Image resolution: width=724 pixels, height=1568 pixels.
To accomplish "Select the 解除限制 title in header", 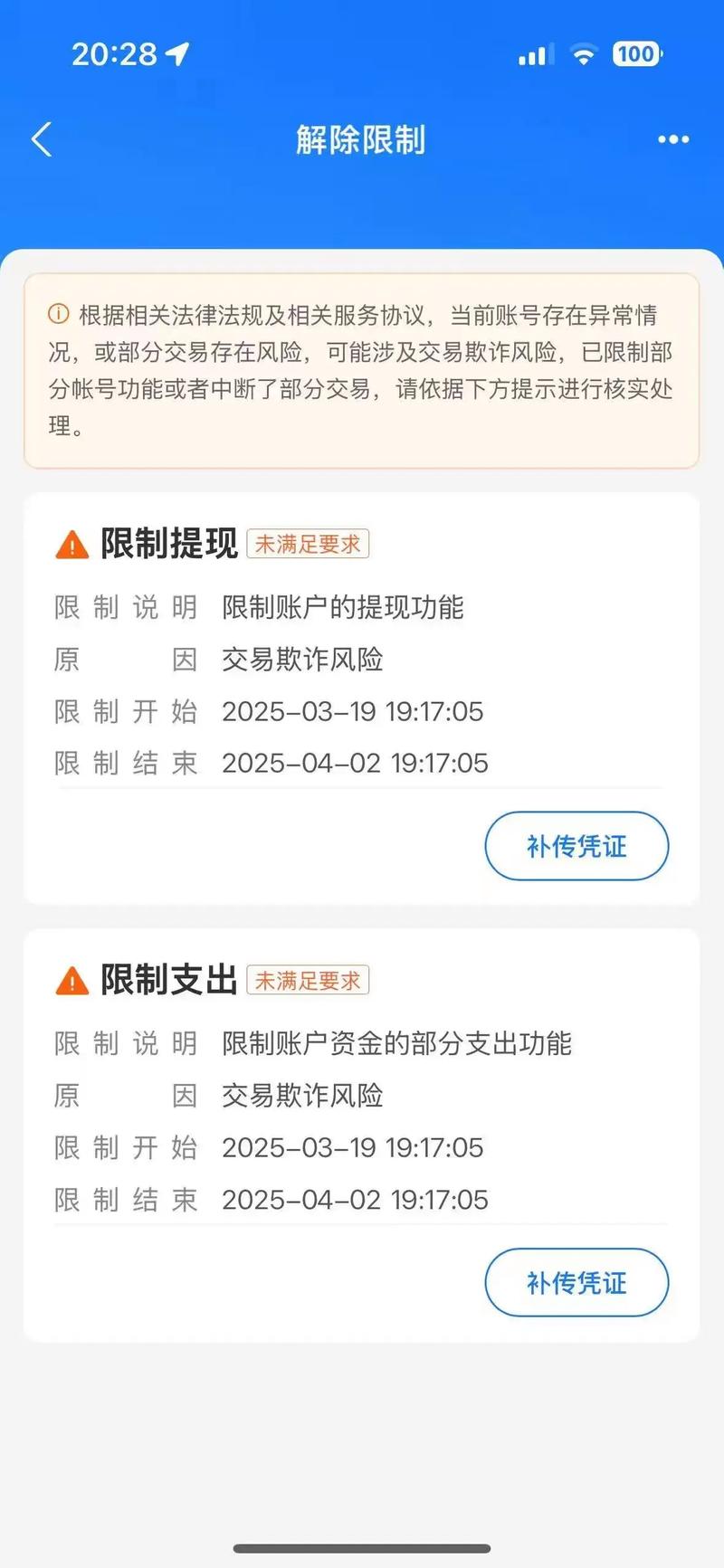I will tap(361, 139).
